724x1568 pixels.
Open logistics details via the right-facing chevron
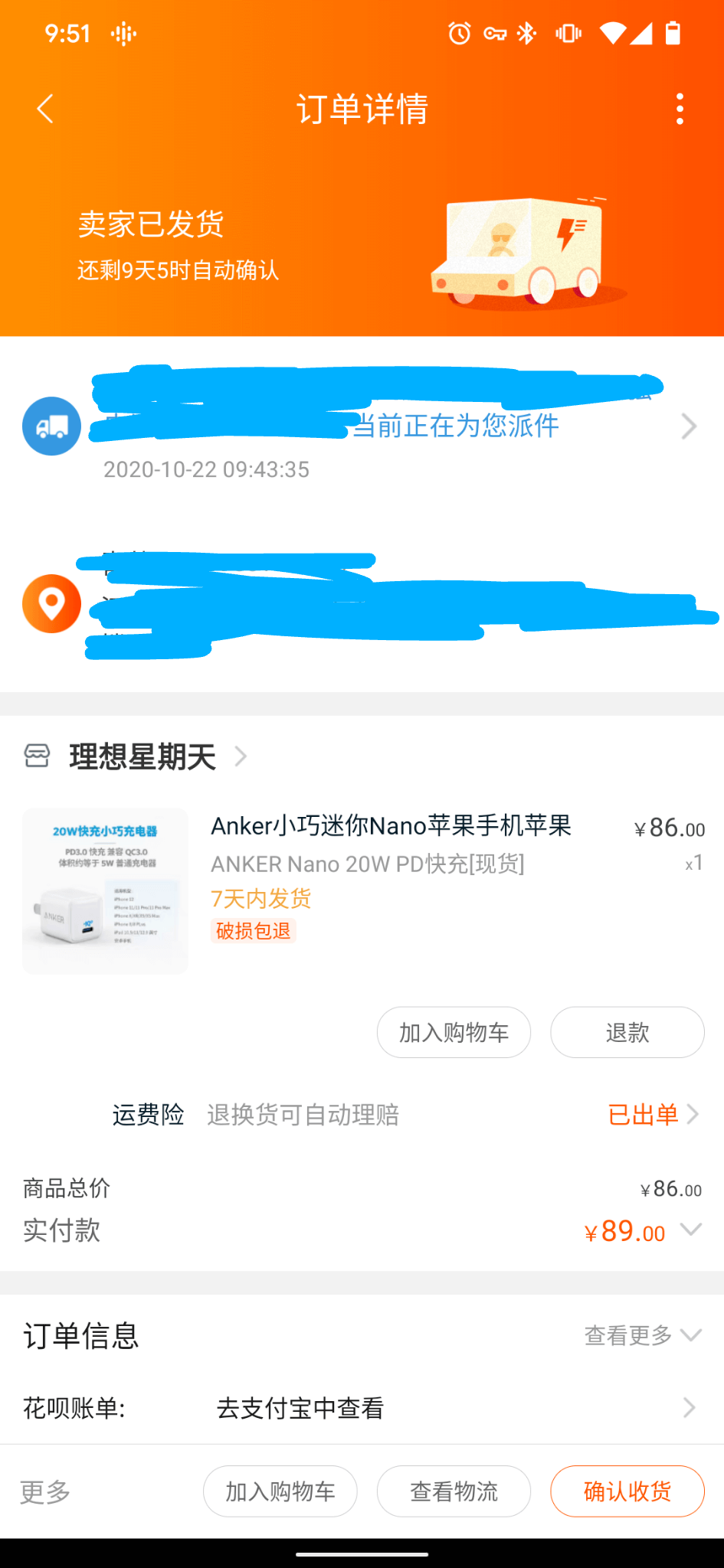[688, 426]
